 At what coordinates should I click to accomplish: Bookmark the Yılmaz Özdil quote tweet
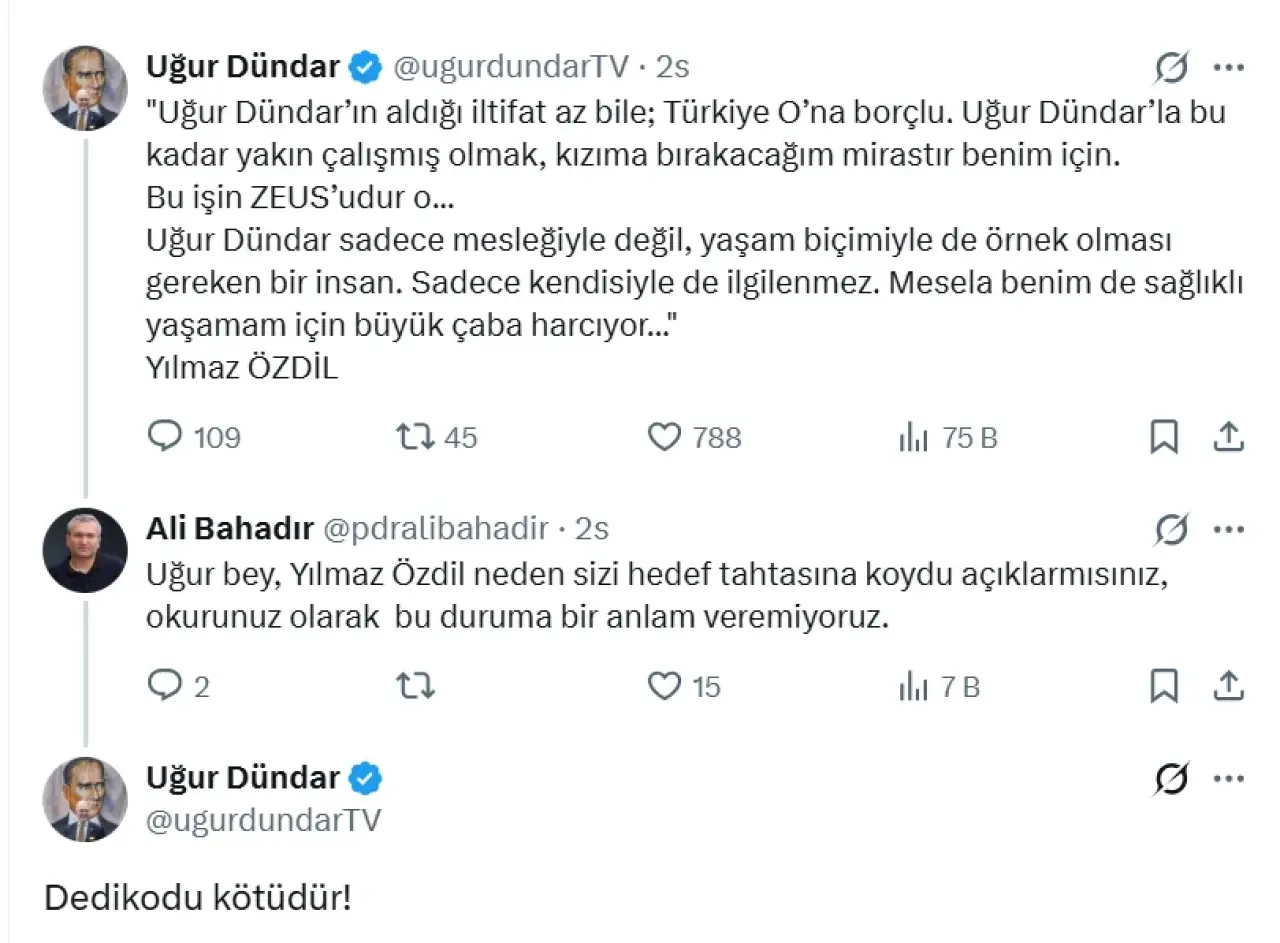[x=1164, y=437]
